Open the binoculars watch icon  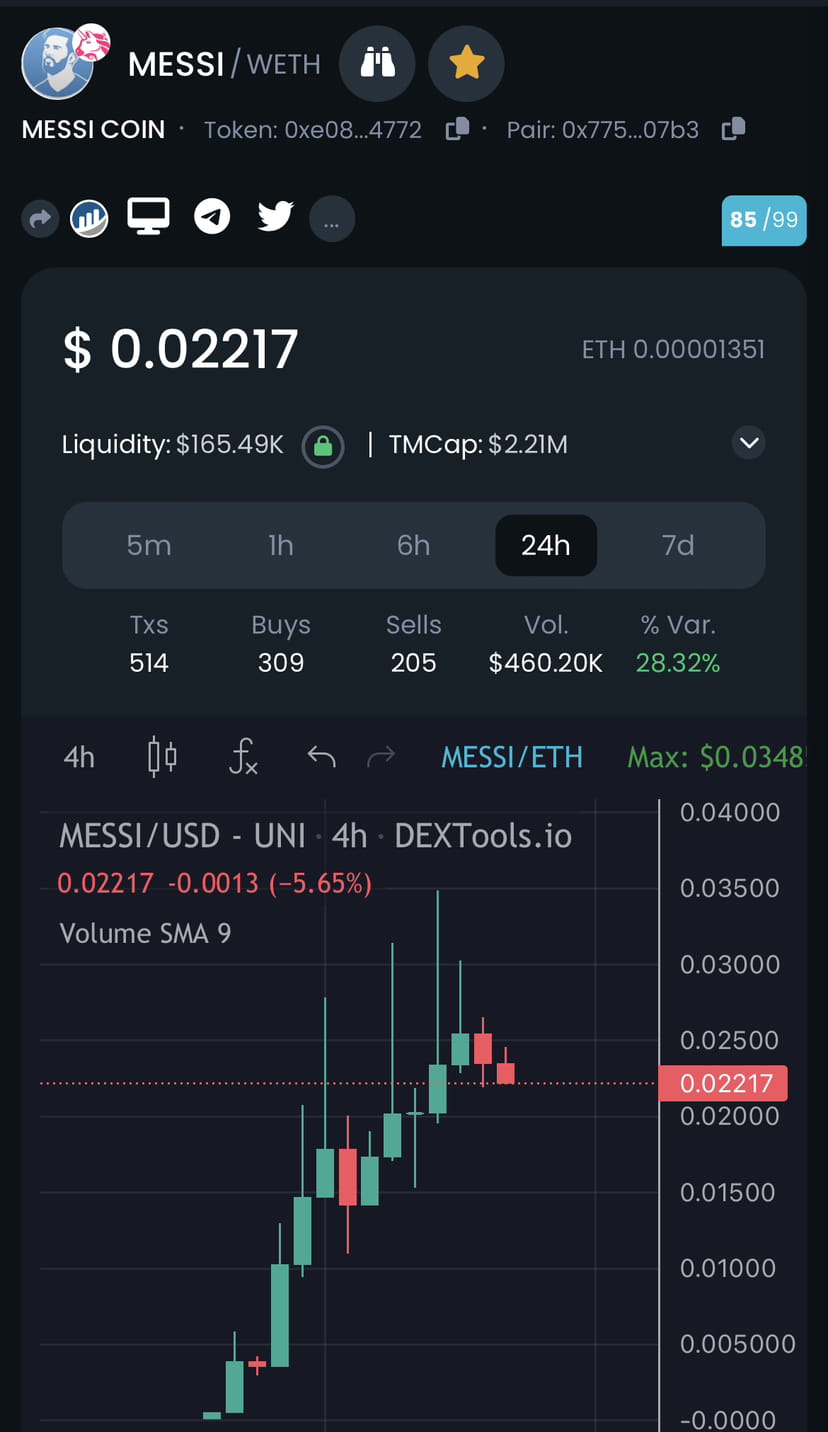click(x=377, y=64)
